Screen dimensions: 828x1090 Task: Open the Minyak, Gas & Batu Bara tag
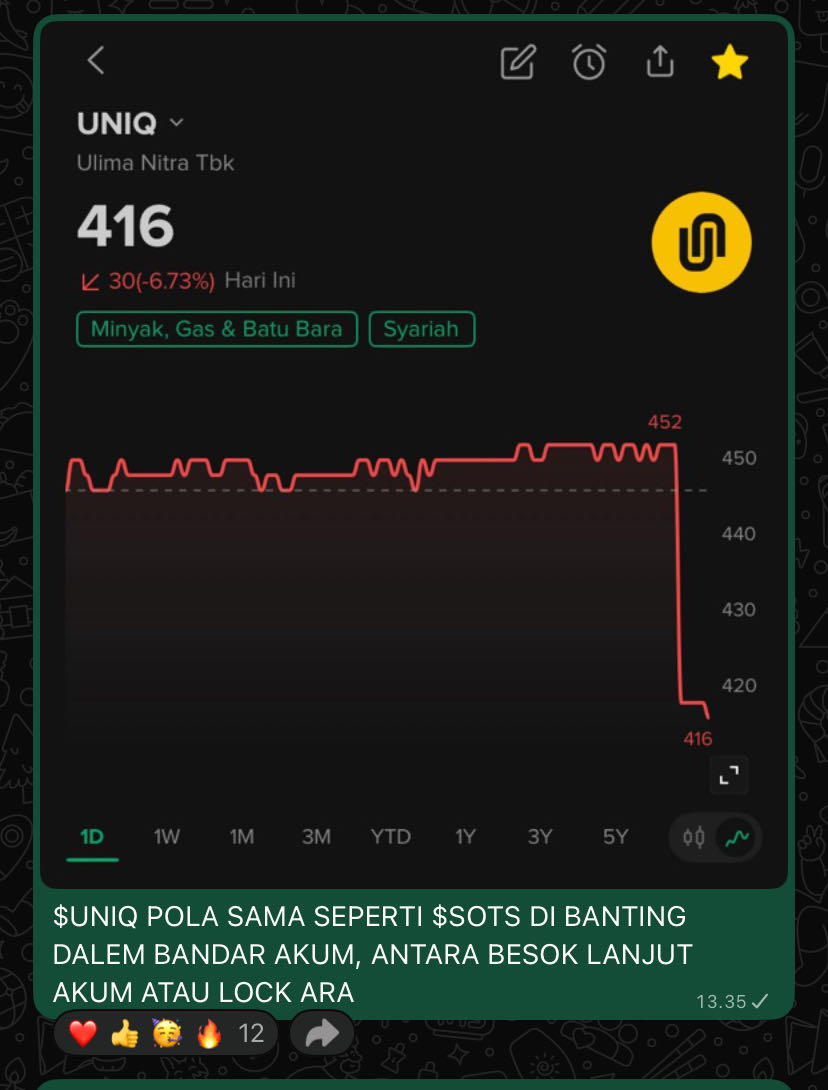pos(216,328)
